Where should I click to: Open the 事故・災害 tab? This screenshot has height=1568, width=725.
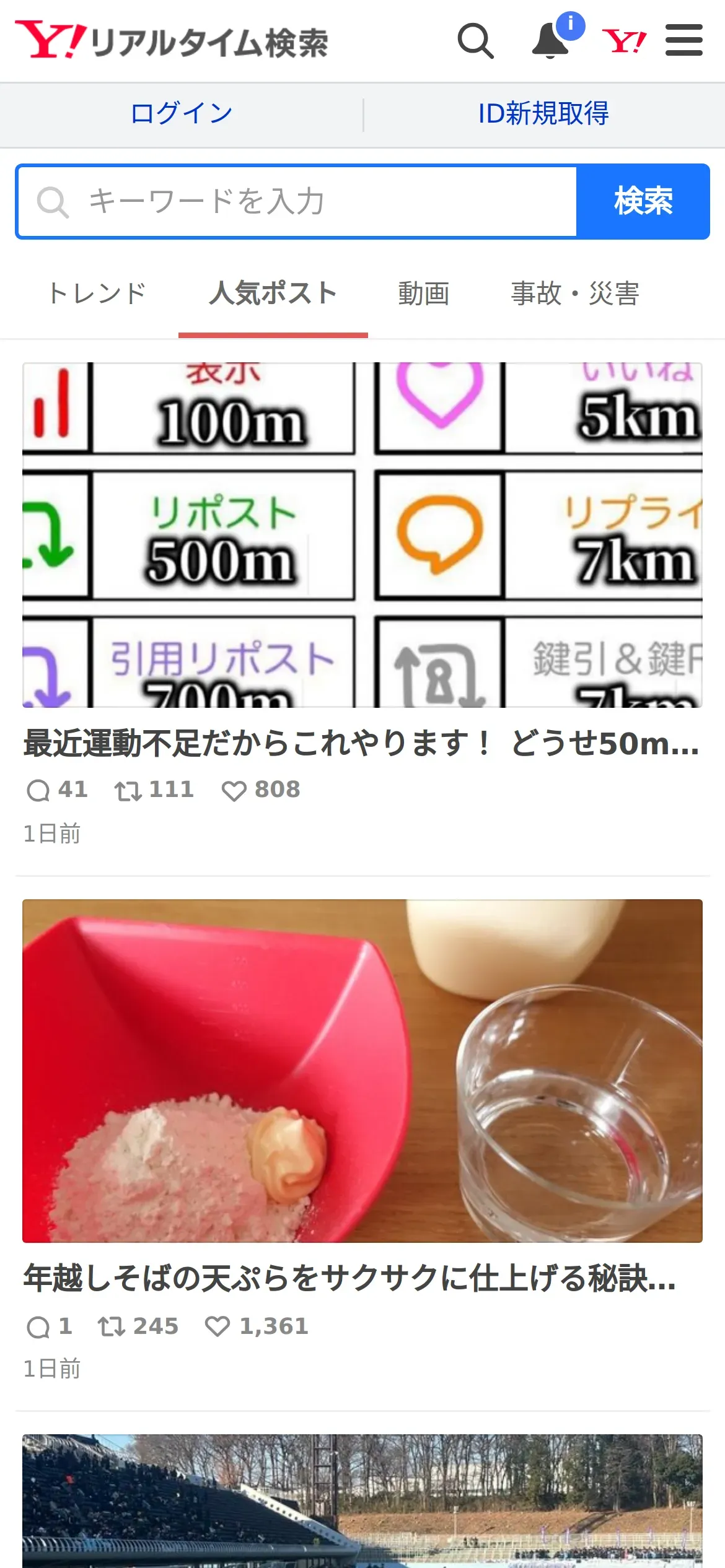tap(575, 293)
